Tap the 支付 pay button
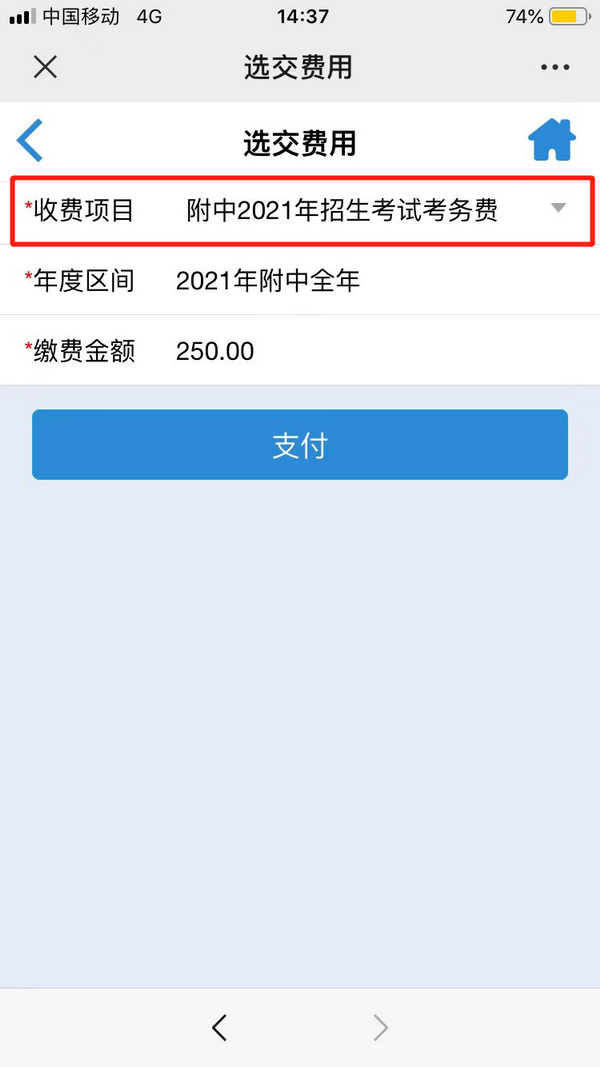This screenshot has height=1067, width=600. tap(300, 445)
